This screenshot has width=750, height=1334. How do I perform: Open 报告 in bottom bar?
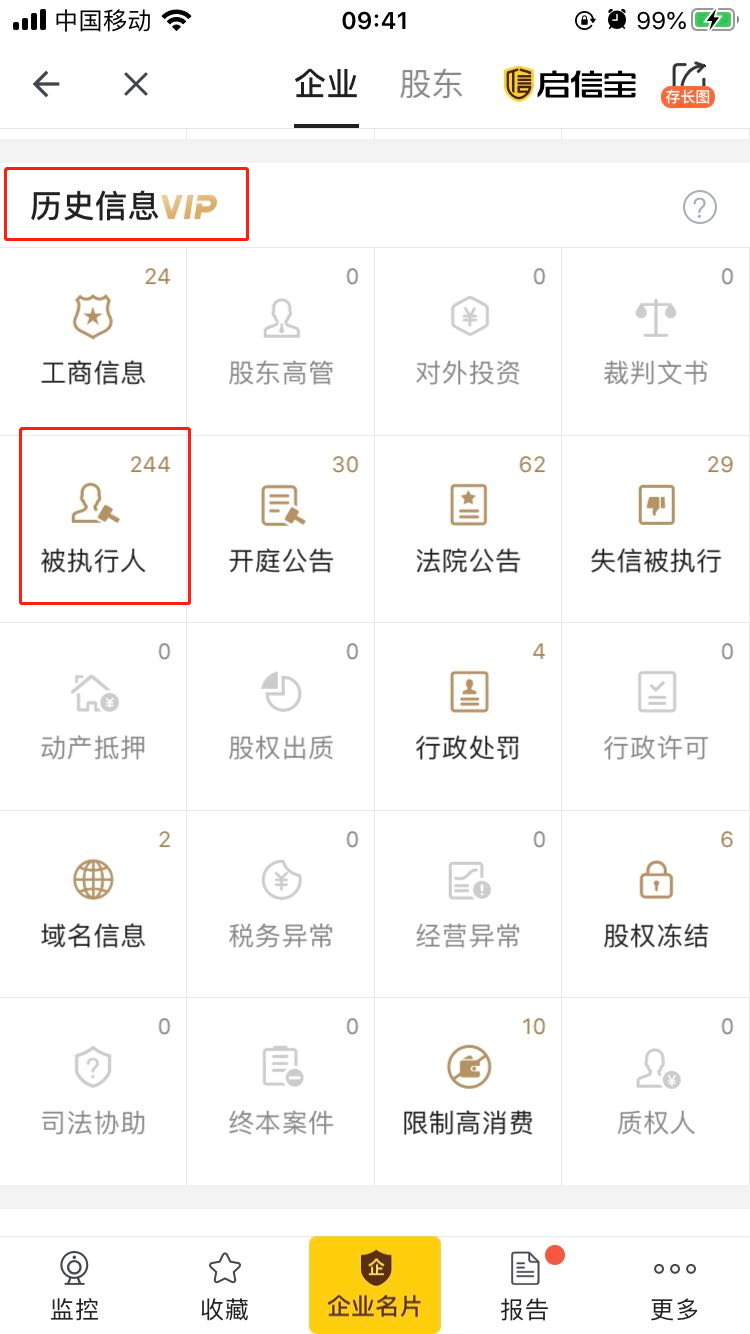pyautogui.click(x=525, y=1286)
